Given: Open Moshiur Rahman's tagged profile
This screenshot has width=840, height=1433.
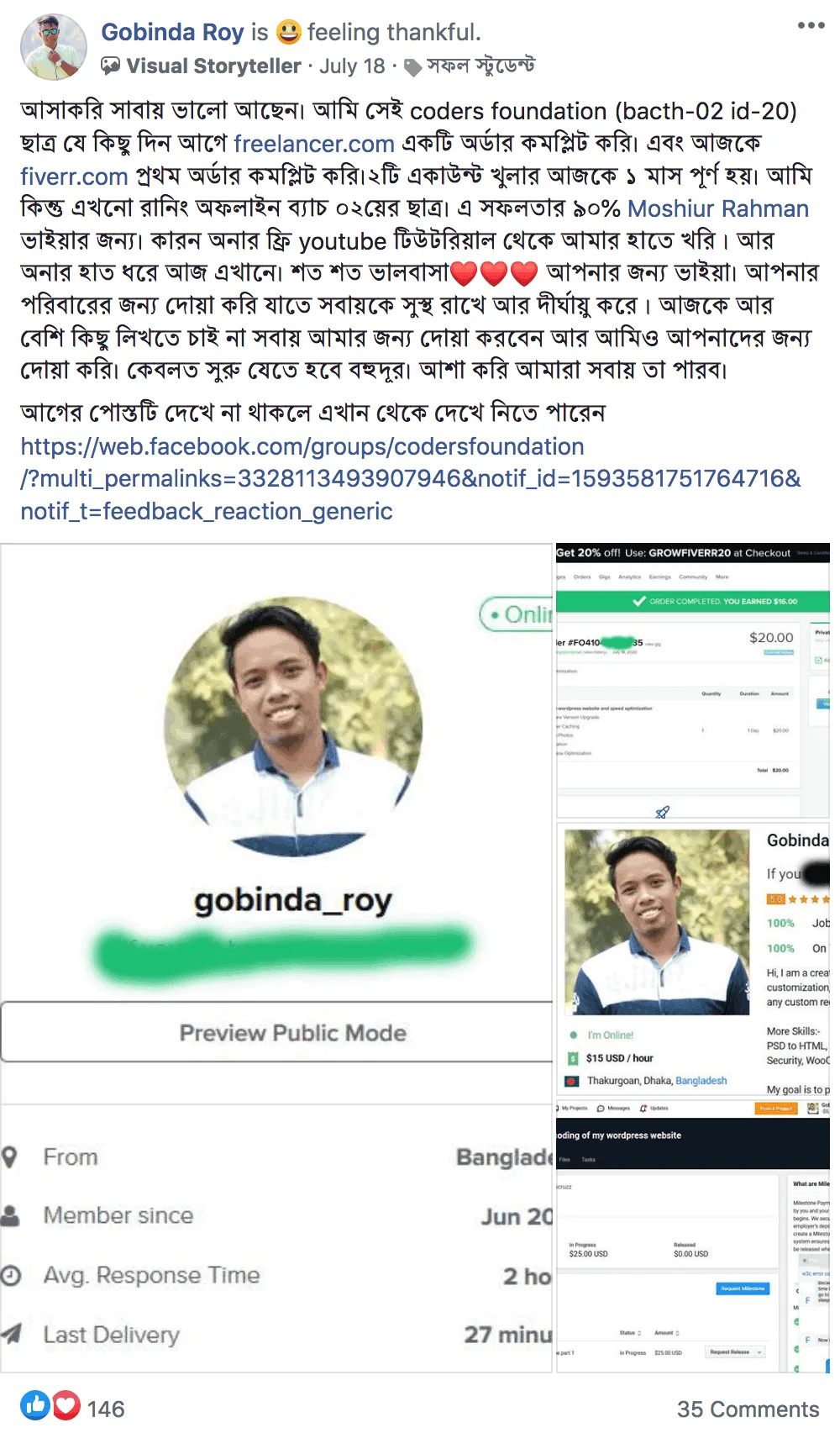Looking at the screenshot, I should click(717, 208).
